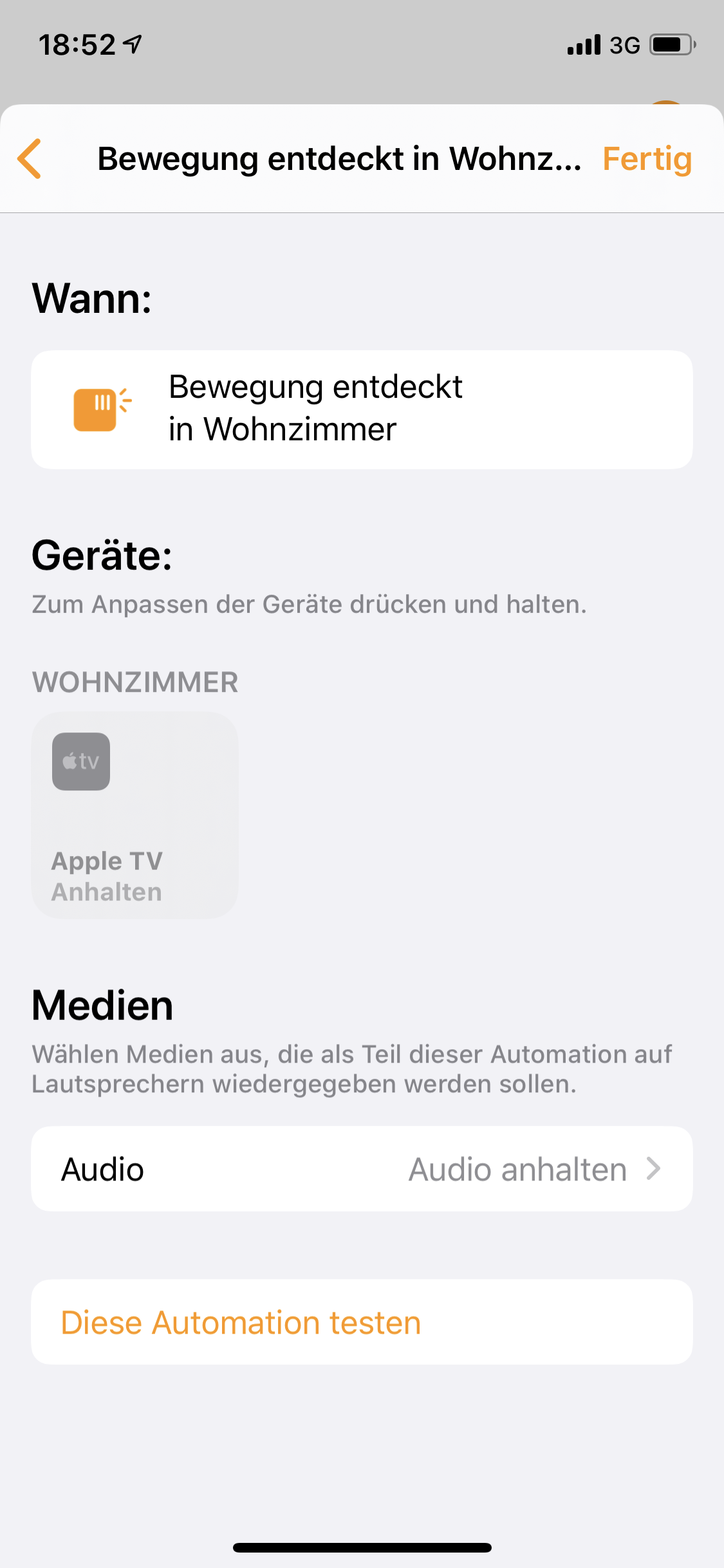Go back using the orange back arrow
This screenshot has width=724, height=1568.
click(30, 158)
